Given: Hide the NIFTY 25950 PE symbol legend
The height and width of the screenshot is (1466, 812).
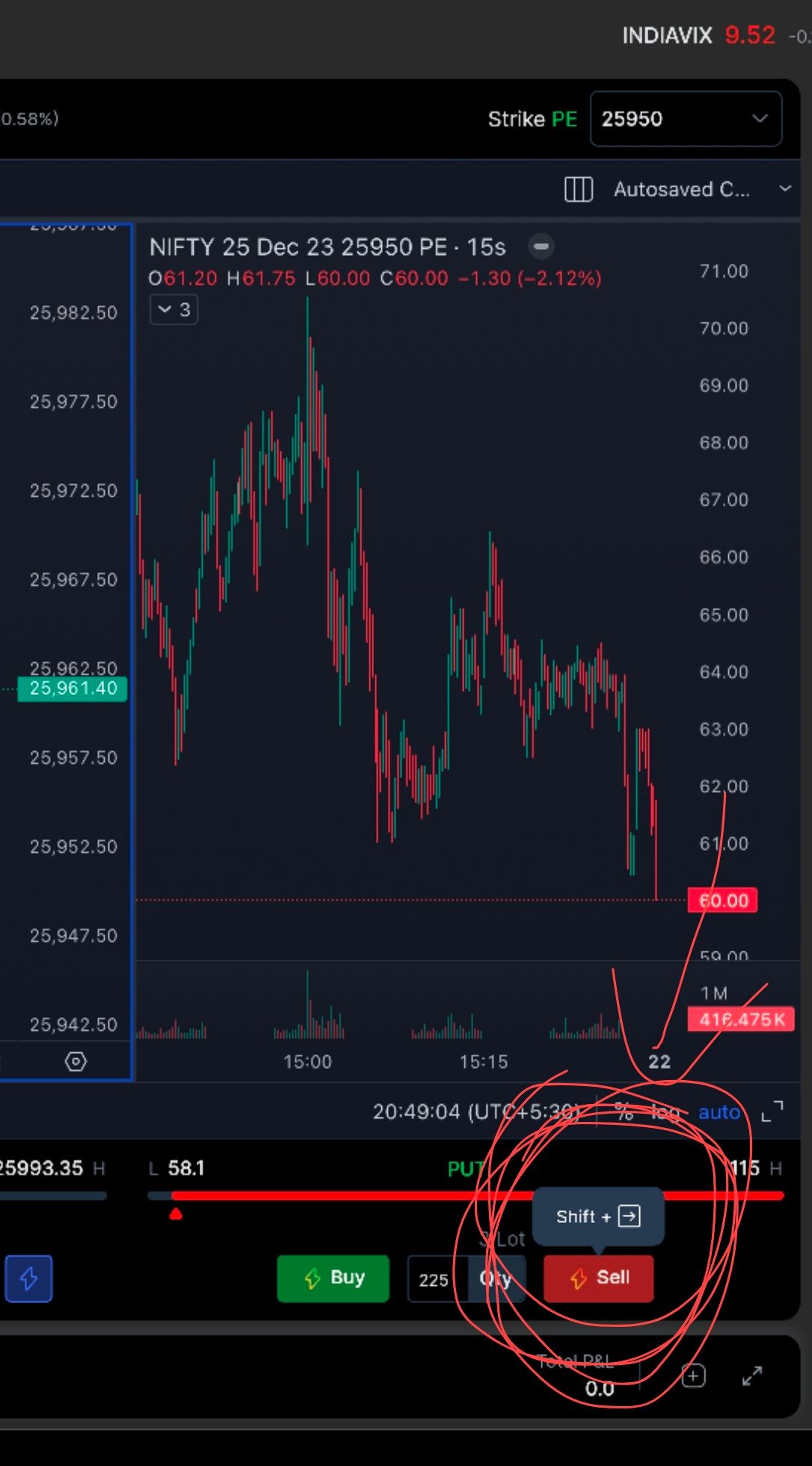Looking at the screenshot, I should click(x=541, y=246).
